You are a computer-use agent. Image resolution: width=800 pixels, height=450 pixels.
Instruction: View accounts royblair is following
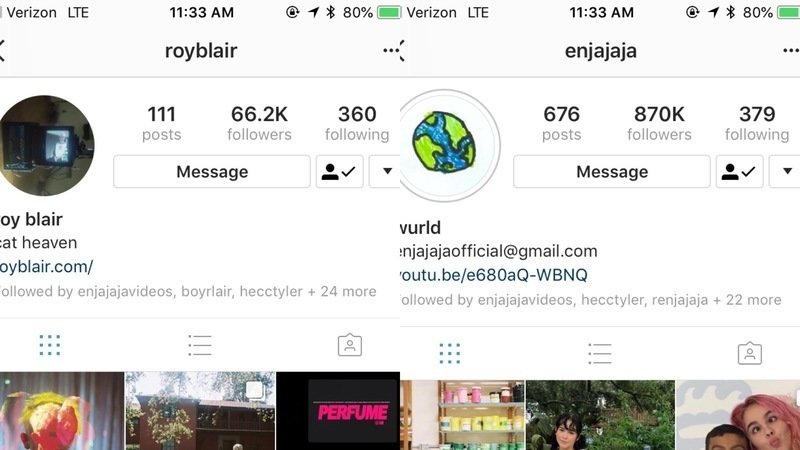pyautogui.click(x=357, y=123)
